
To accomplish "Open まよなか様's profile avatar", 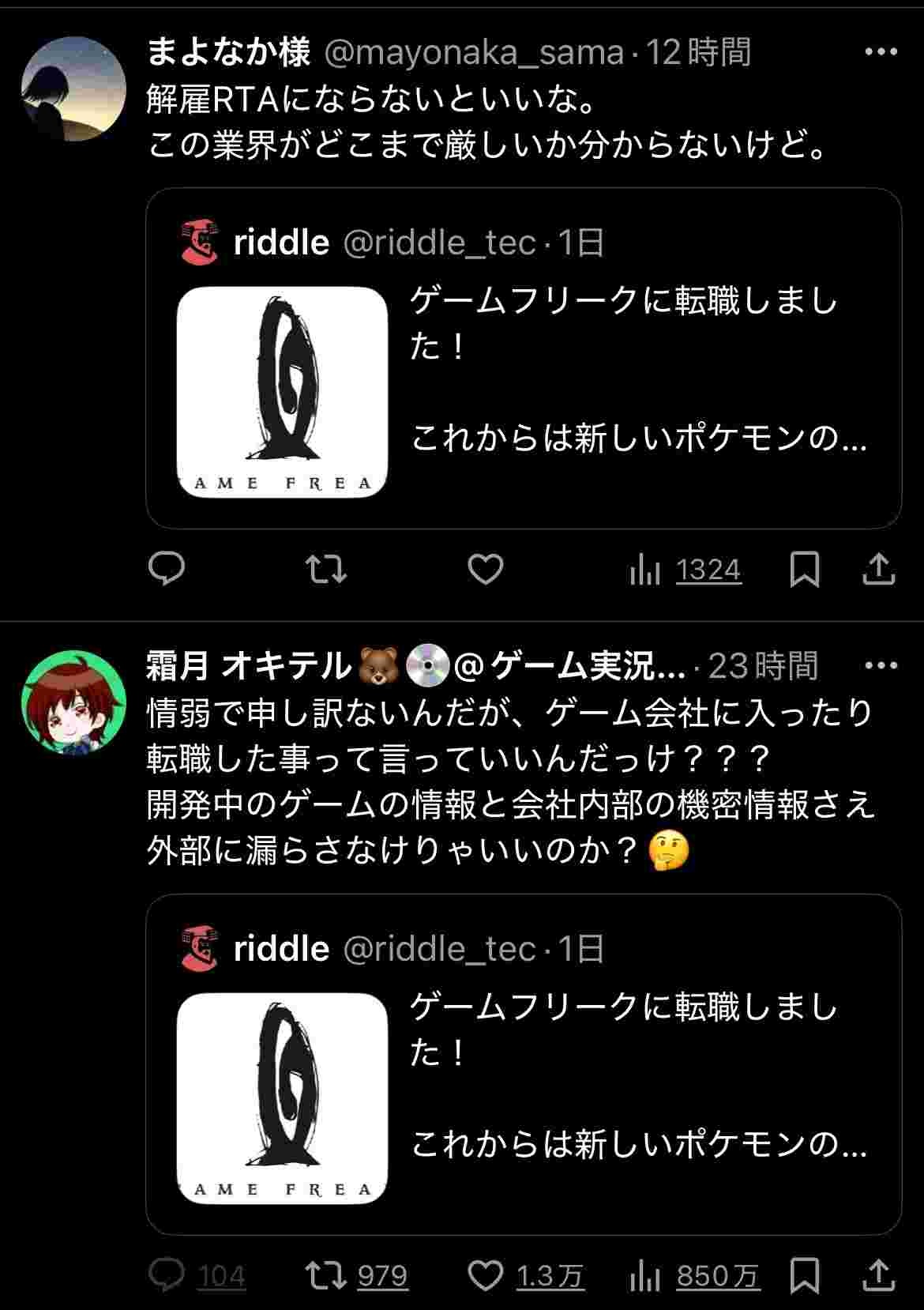I will pos(73,88).
